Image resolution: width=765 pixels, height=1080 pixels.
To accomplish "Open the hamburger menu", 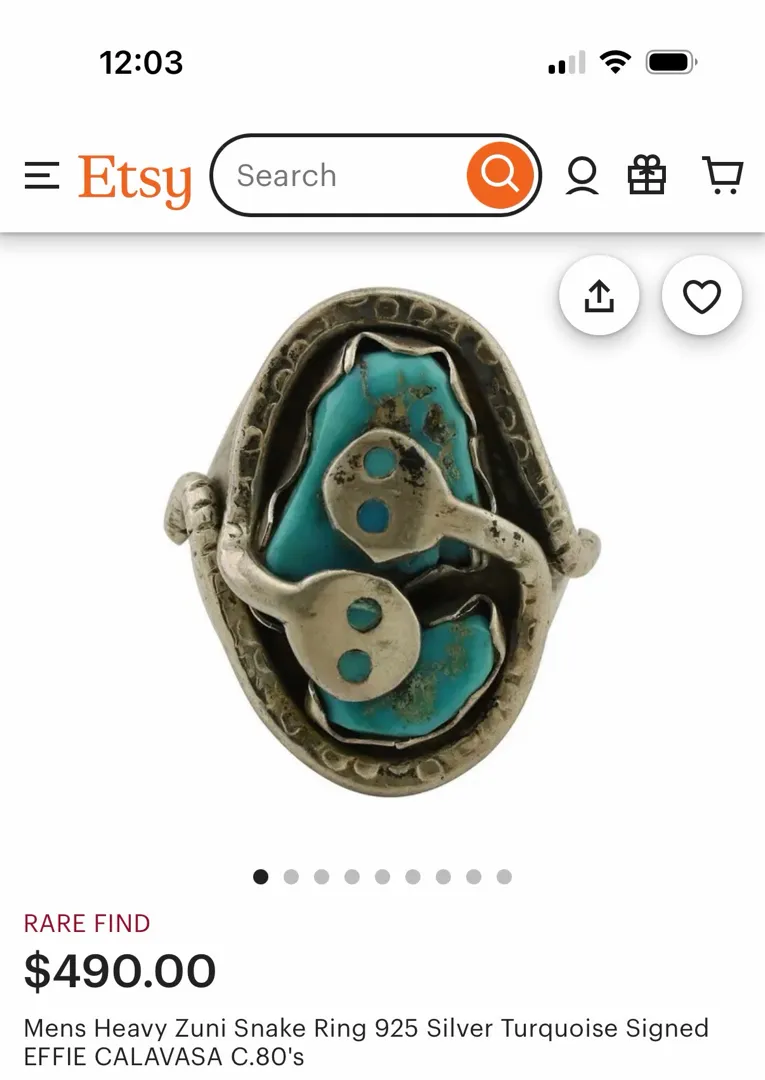I will point(42,176).
